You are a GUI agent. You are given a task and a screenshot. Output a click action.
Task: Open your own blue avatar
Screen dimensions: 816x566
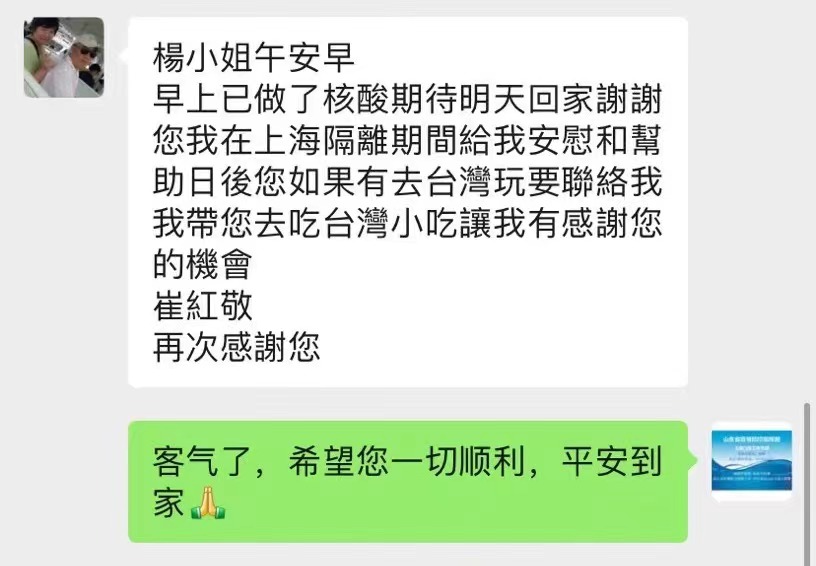752,461
